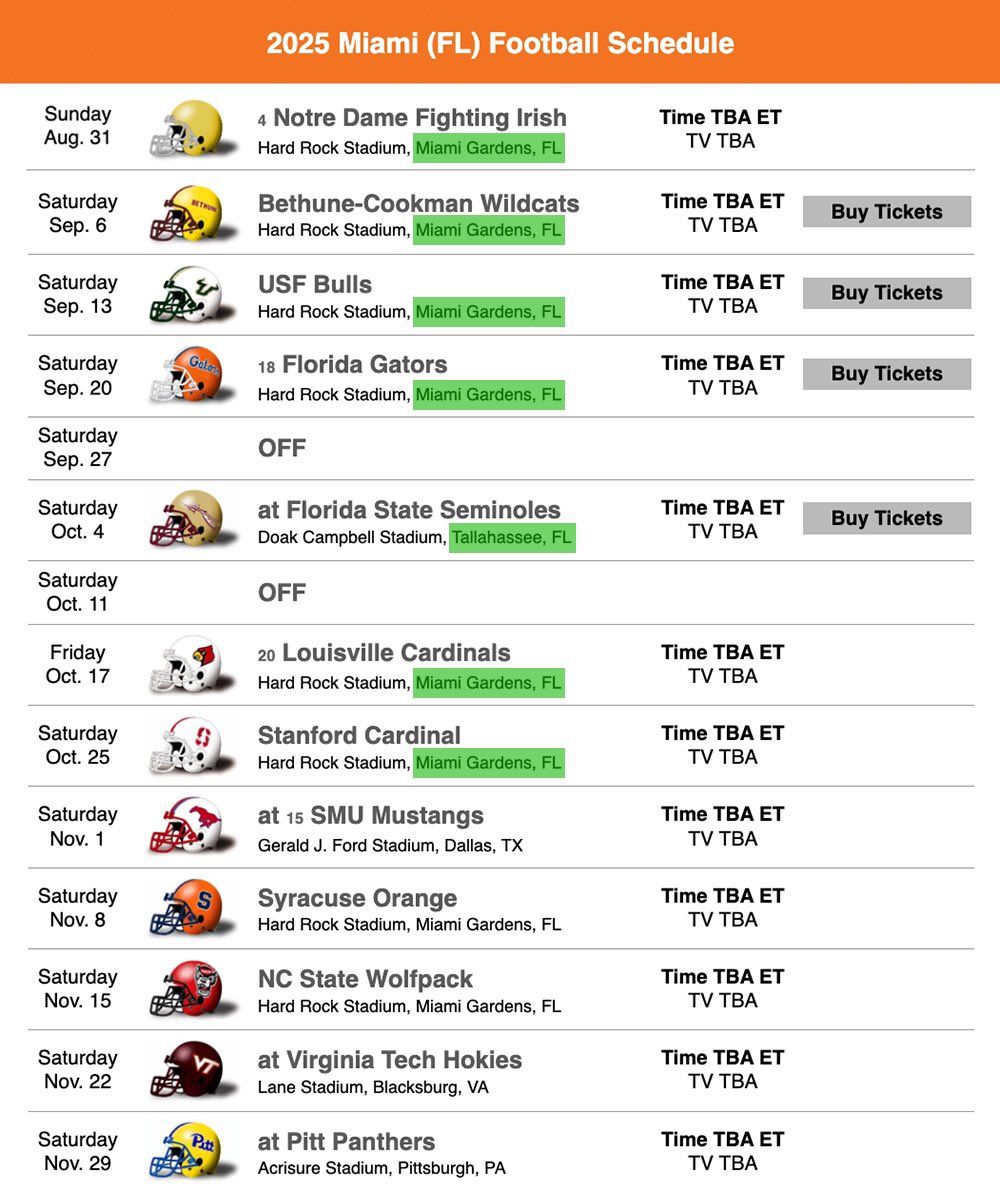Click the Pitt Panthers helmet icon
Image resolution: width=1000 pixels, height=1200 pixels.
(188, 1150)
